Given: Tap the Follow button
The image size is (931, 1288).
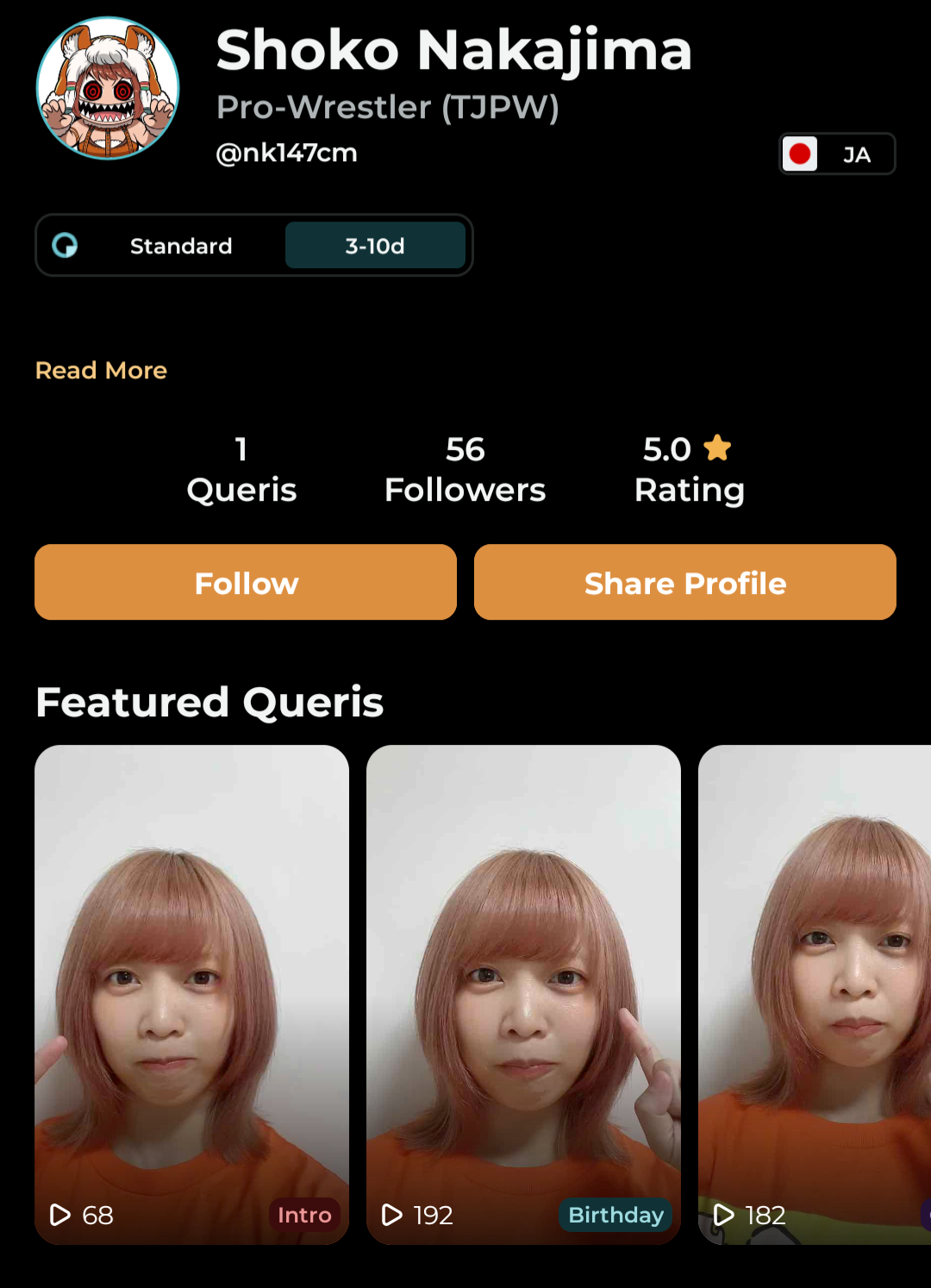Looking at the screenshot, I should click(246, 583).
